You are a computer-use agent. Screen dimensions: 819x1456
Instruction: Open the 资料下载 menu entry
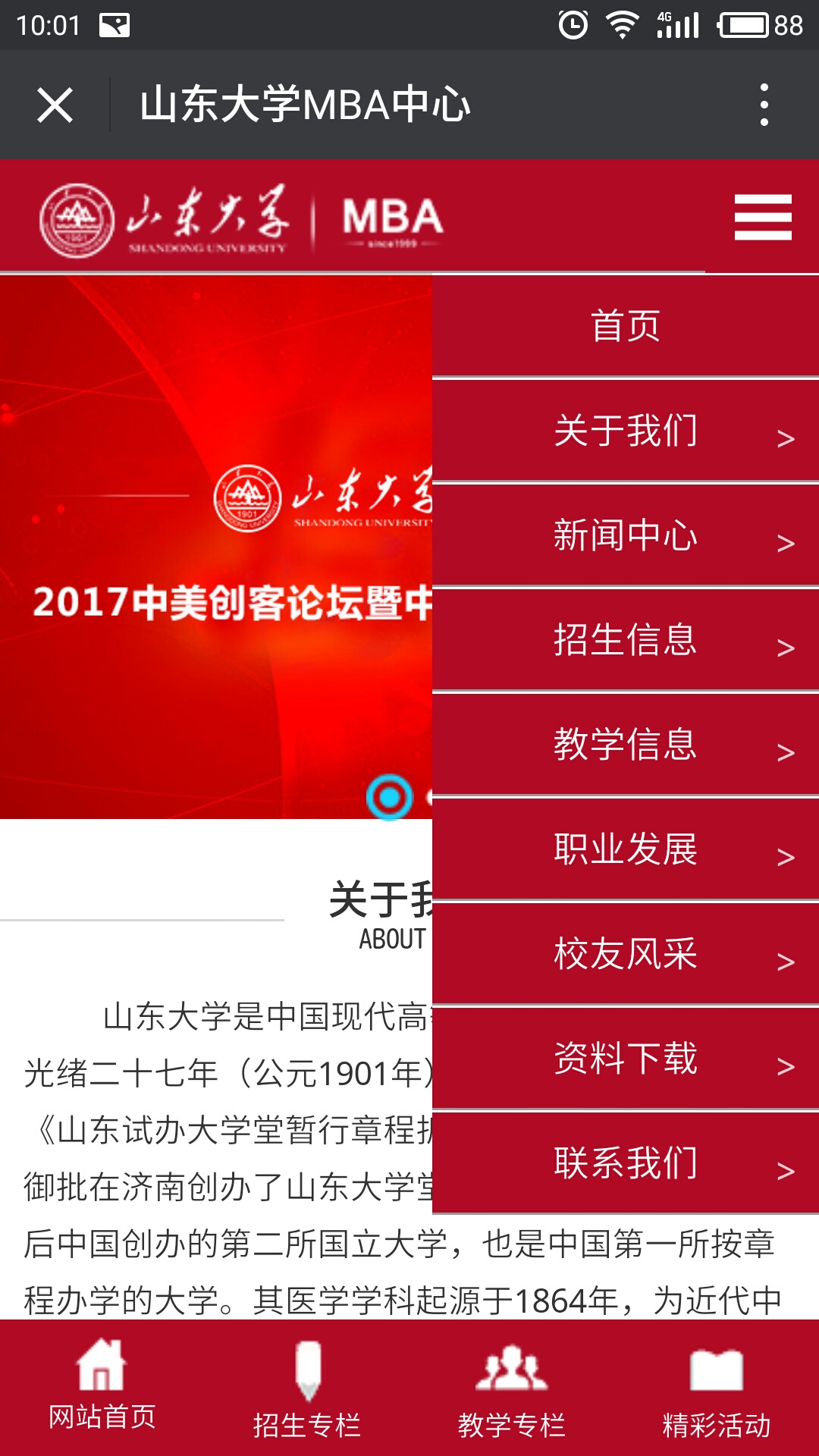tap(626, 1059)
